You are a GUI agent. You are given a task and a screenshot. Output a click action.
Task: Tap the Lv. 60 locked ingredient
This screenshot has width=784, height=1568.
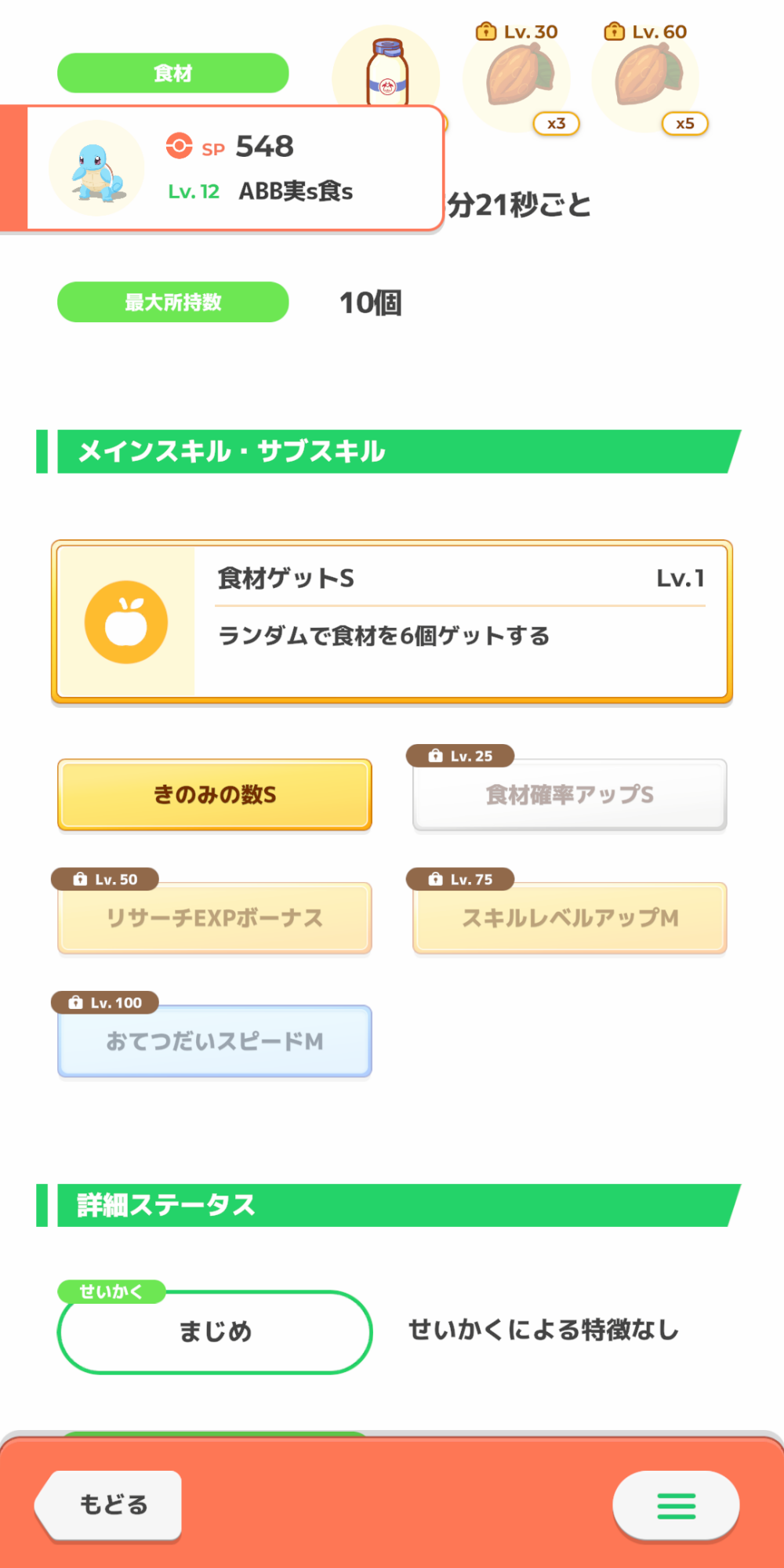click(x=646, y=77)
